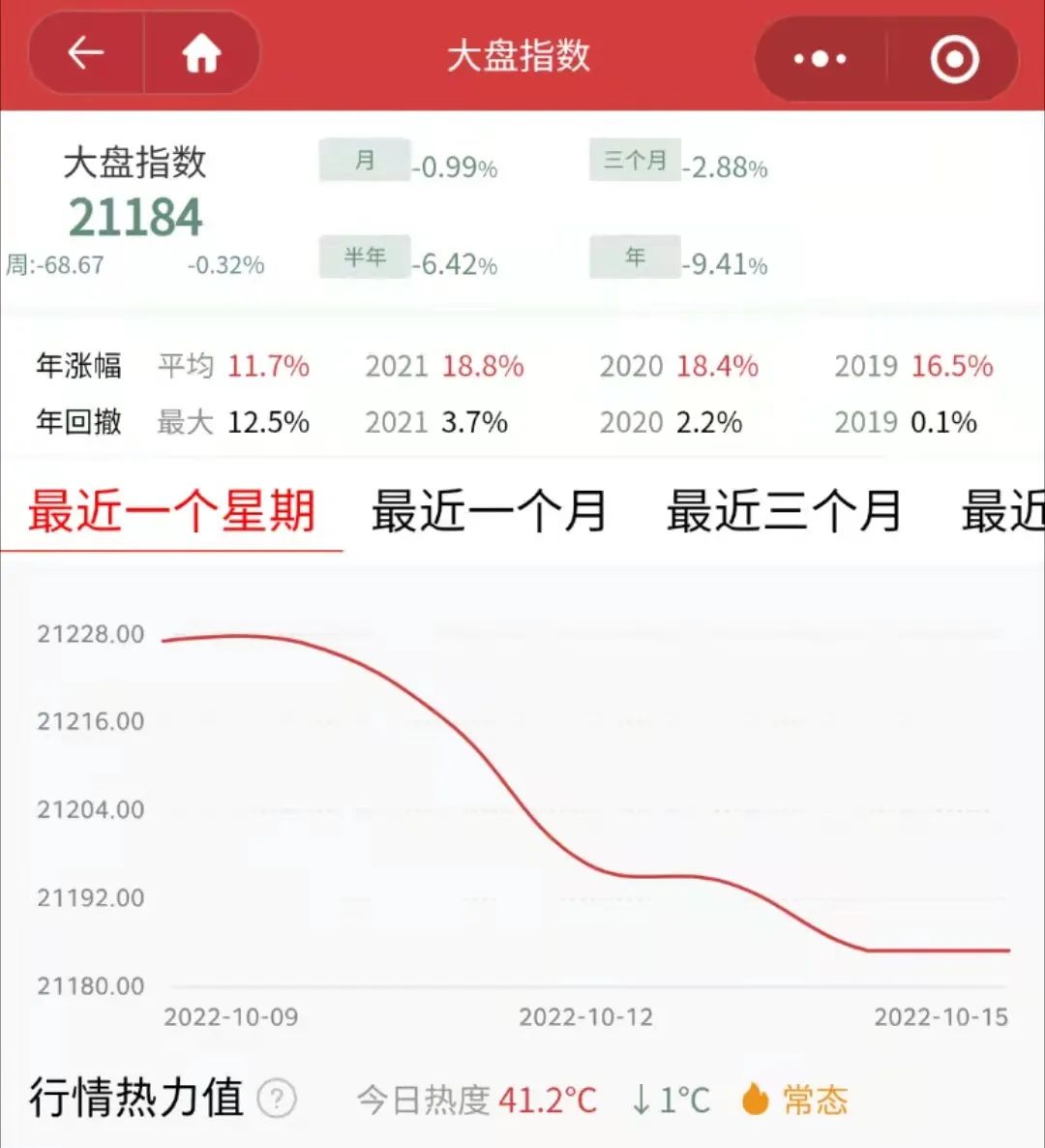Open the three-dot more menu

[820, 58]
